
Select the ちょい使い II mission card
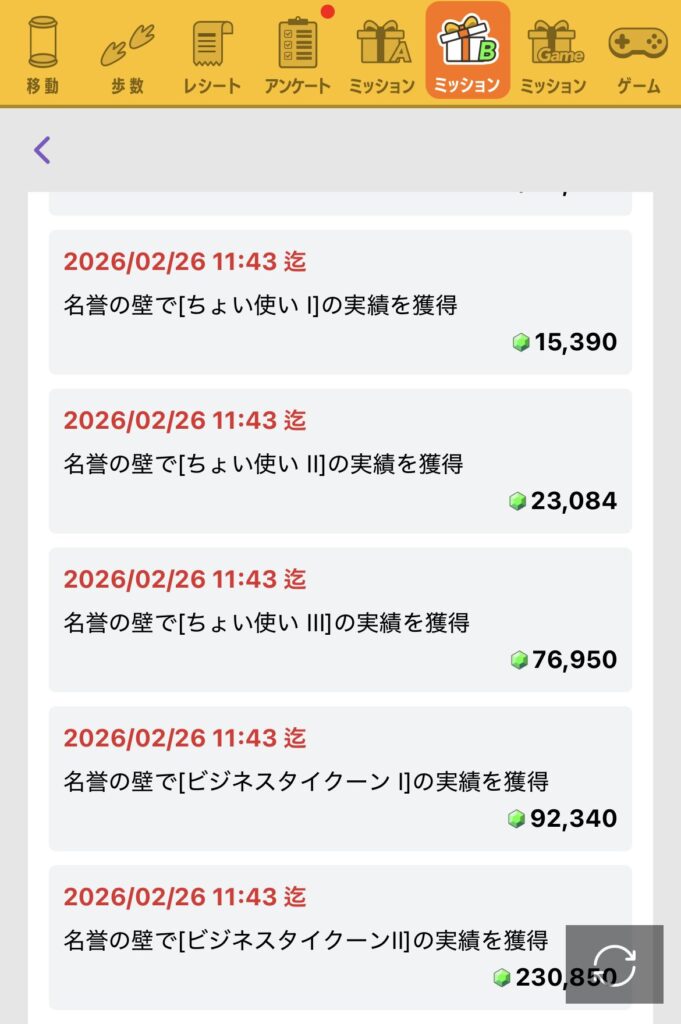pos(340,461)
